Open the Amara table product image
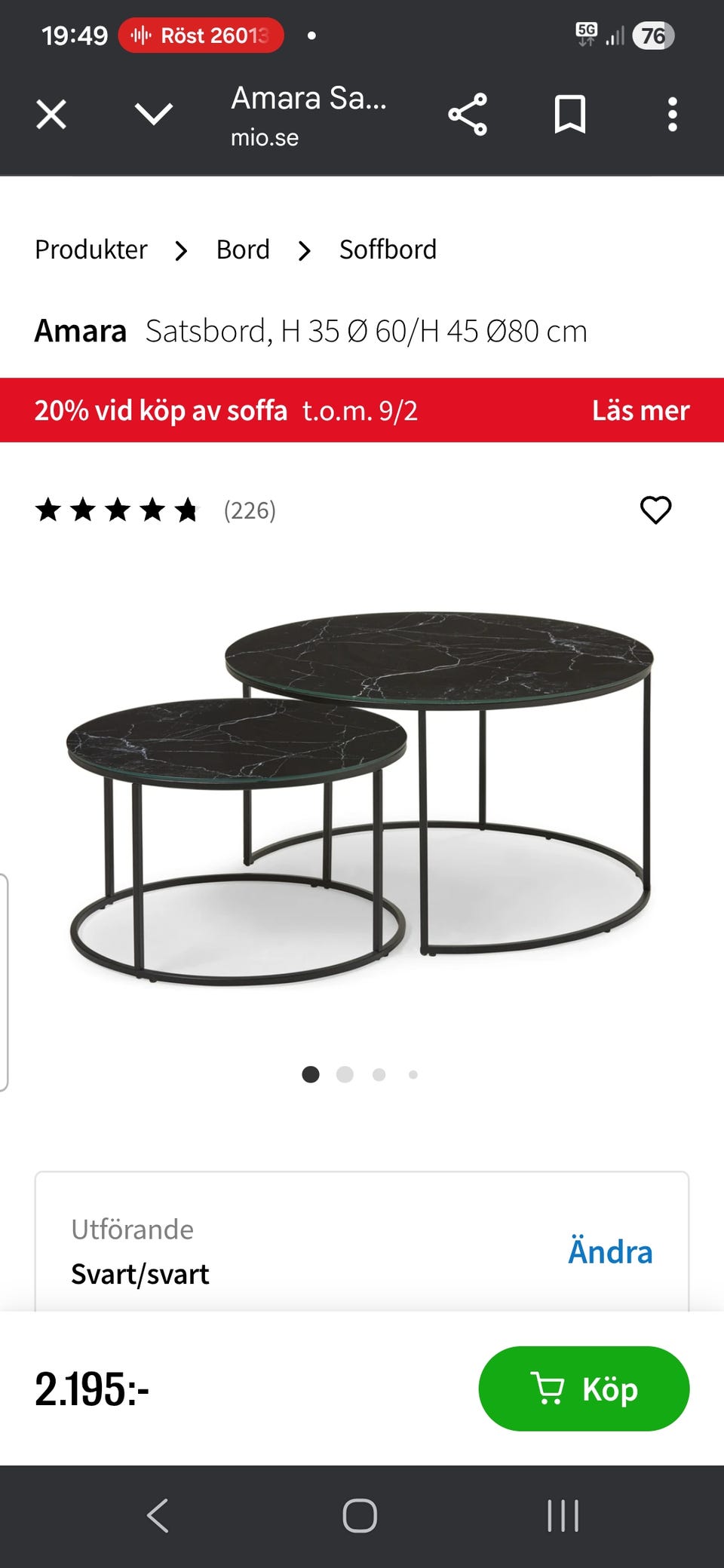The image size is (724, 1568). (x=360, y=799)
